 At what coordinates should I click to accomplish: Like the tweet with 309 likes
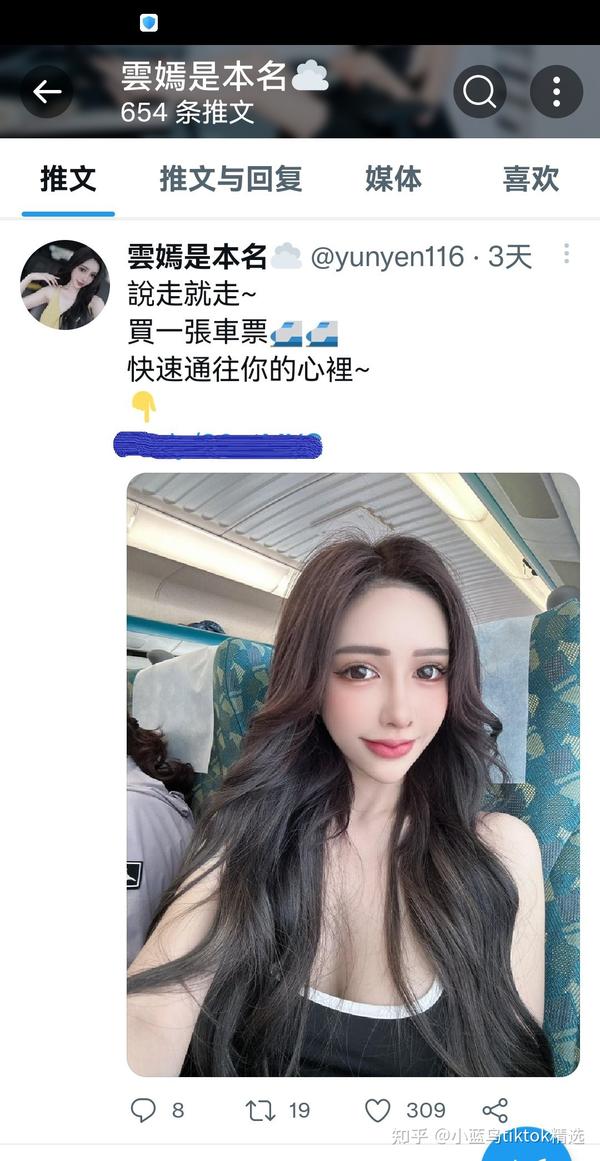377,1110
